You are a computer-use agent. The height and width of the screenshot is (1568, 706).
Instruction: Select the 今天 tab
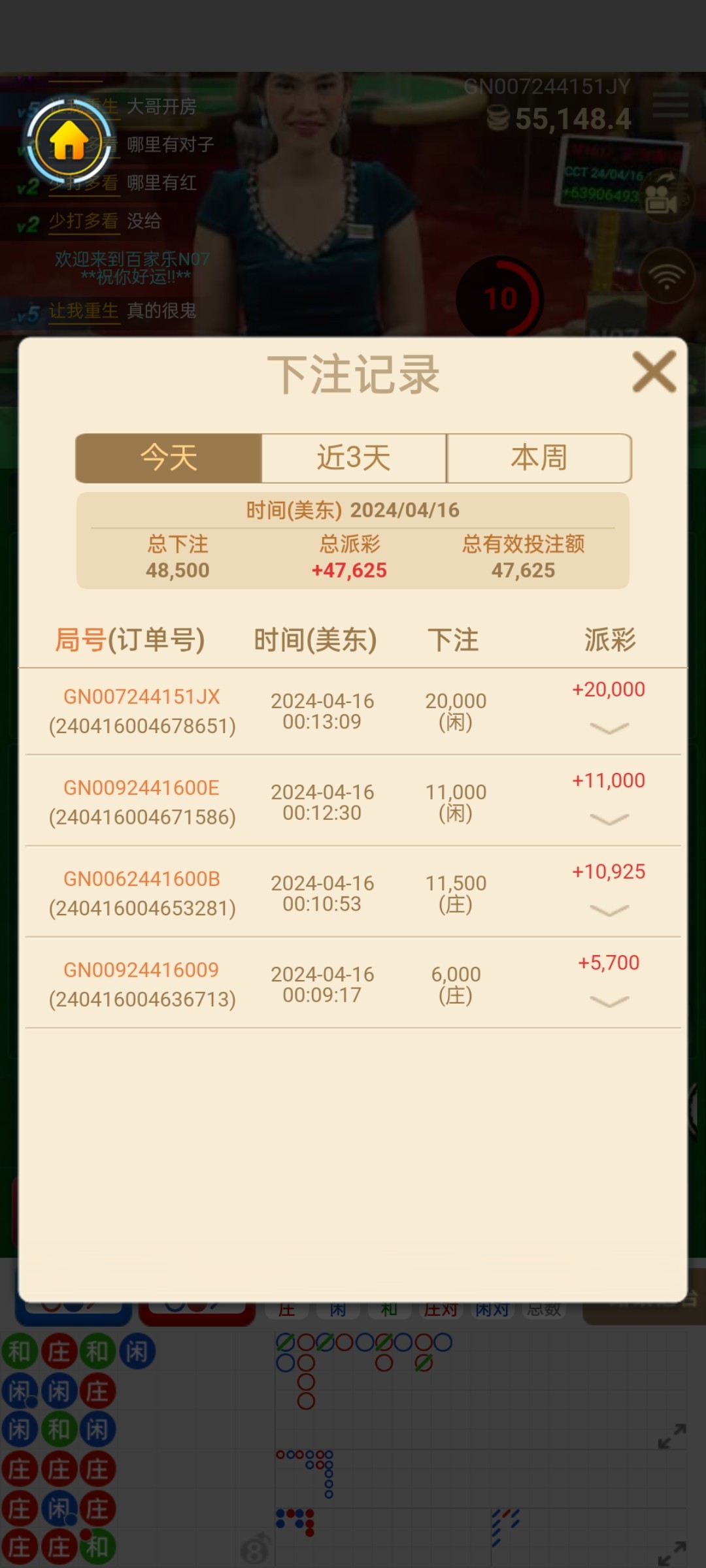pyautogui.click(x=169, y=458)
